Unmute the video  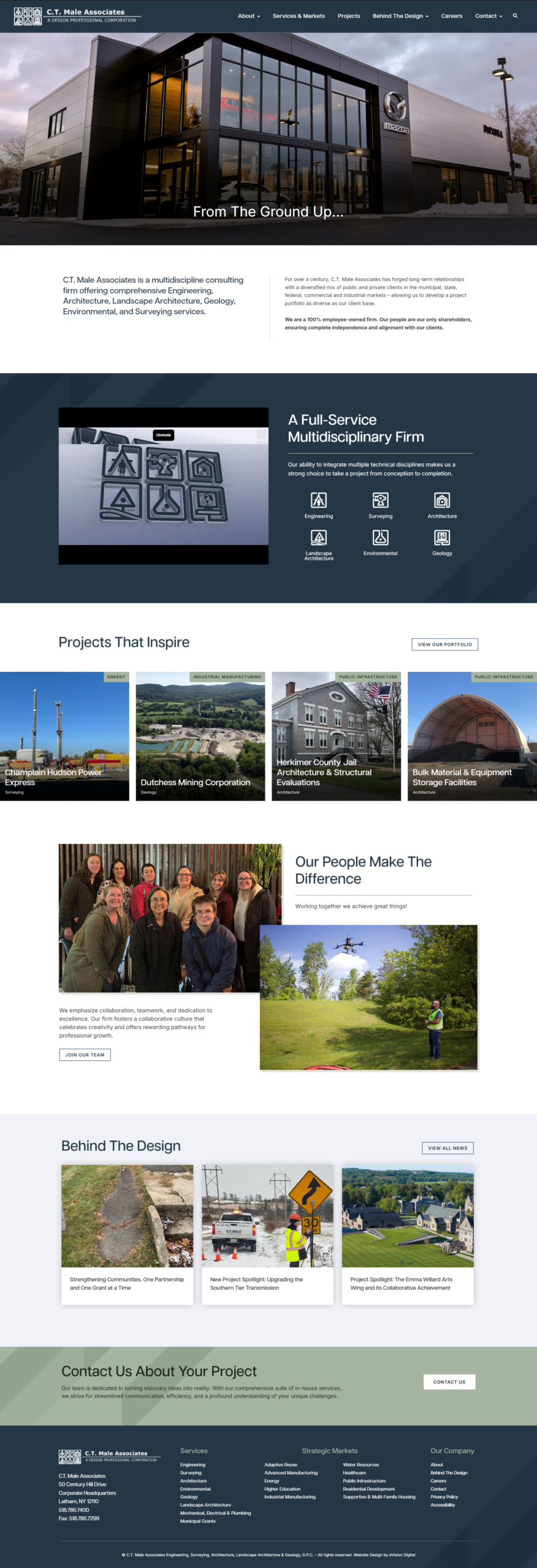point(164,435)
